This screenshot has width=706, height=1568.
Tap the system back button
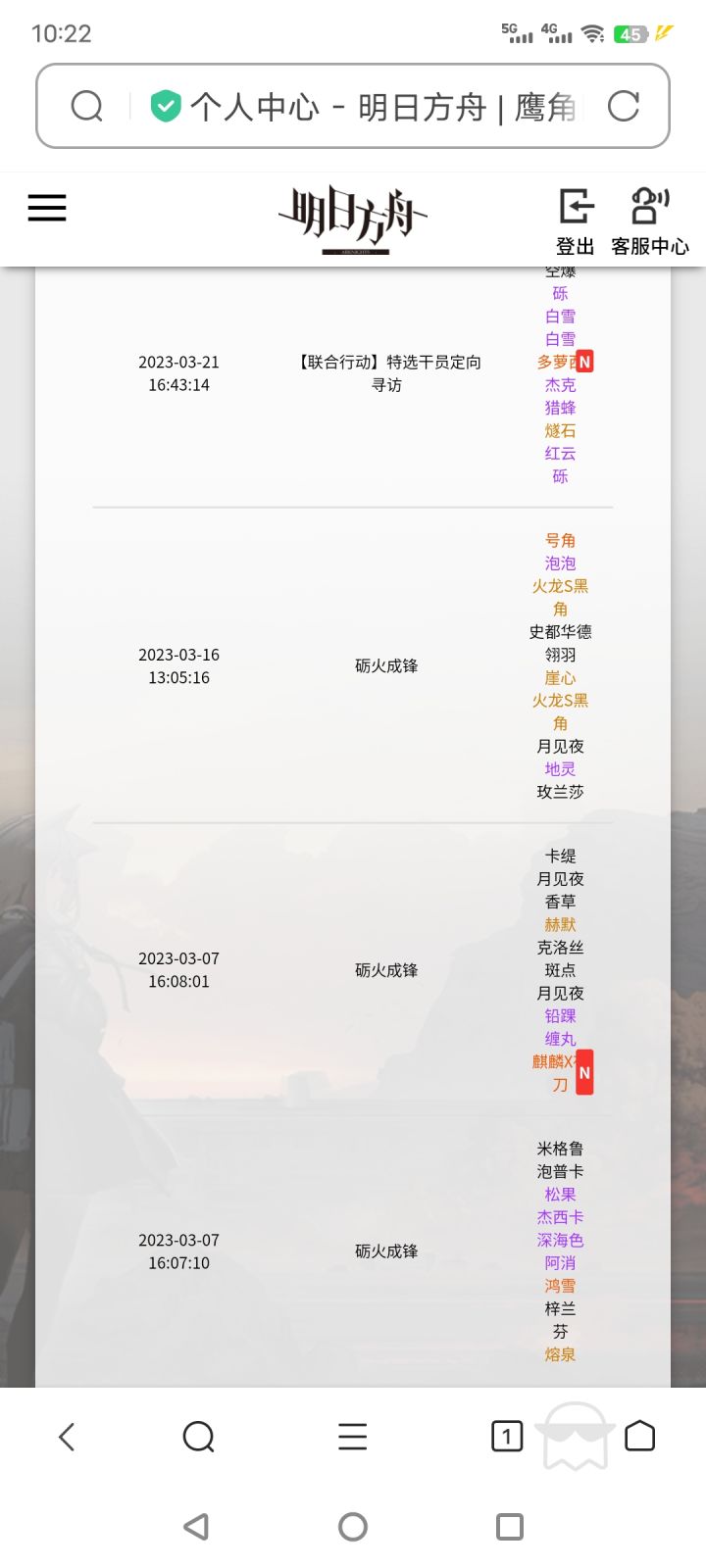[196, 1526]
